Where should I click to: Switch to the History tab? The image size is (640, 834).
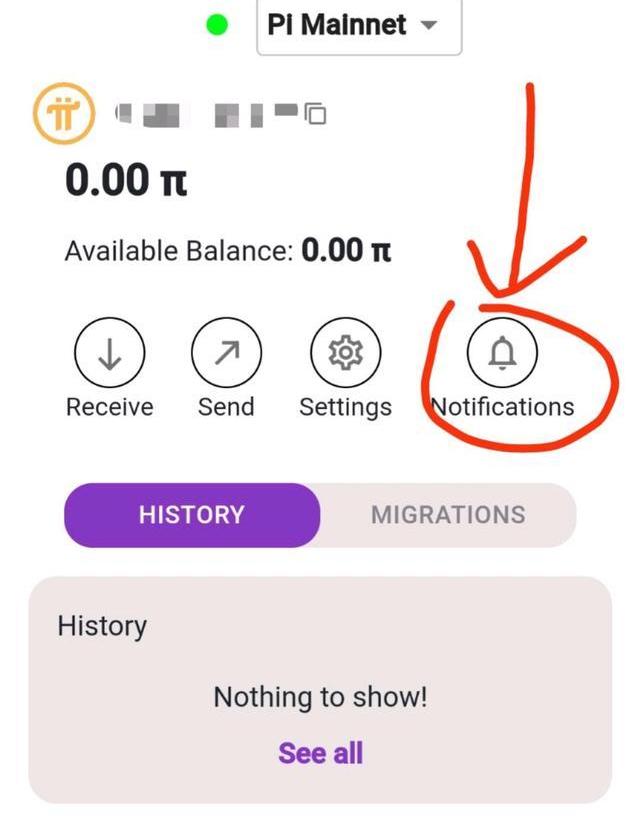[x=192, y=515]
